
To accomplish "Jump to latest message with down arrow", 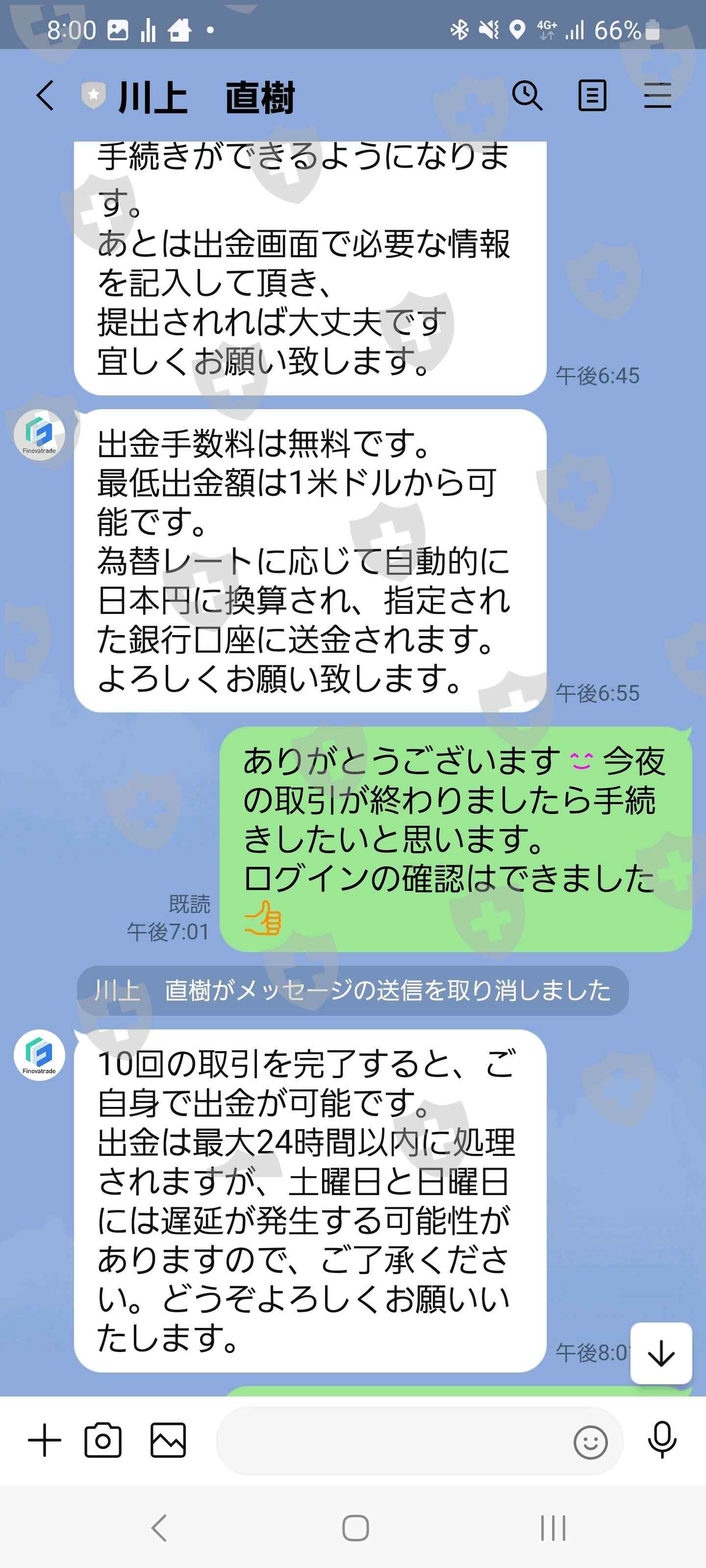I will click(x=661, y=1353).
